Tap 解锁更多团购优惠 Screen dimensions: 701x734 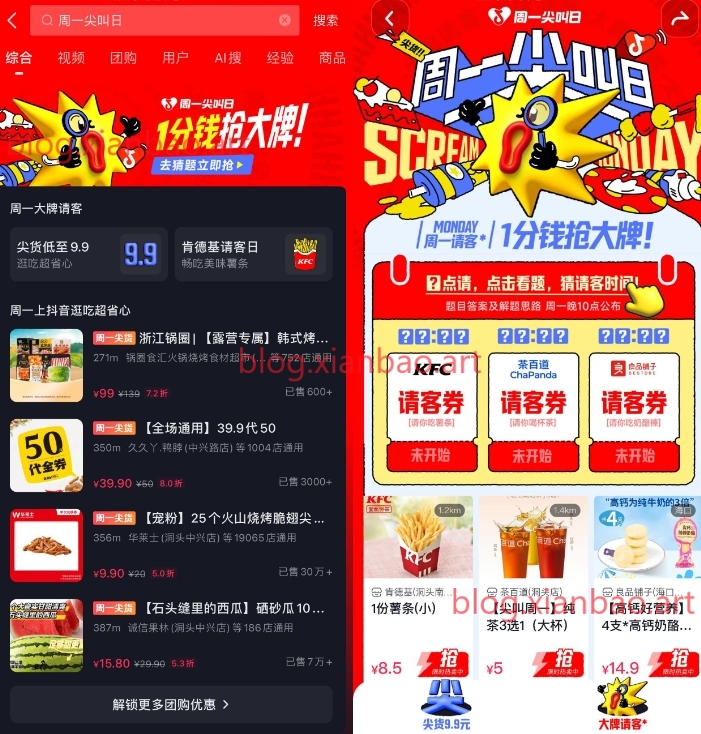171,704
